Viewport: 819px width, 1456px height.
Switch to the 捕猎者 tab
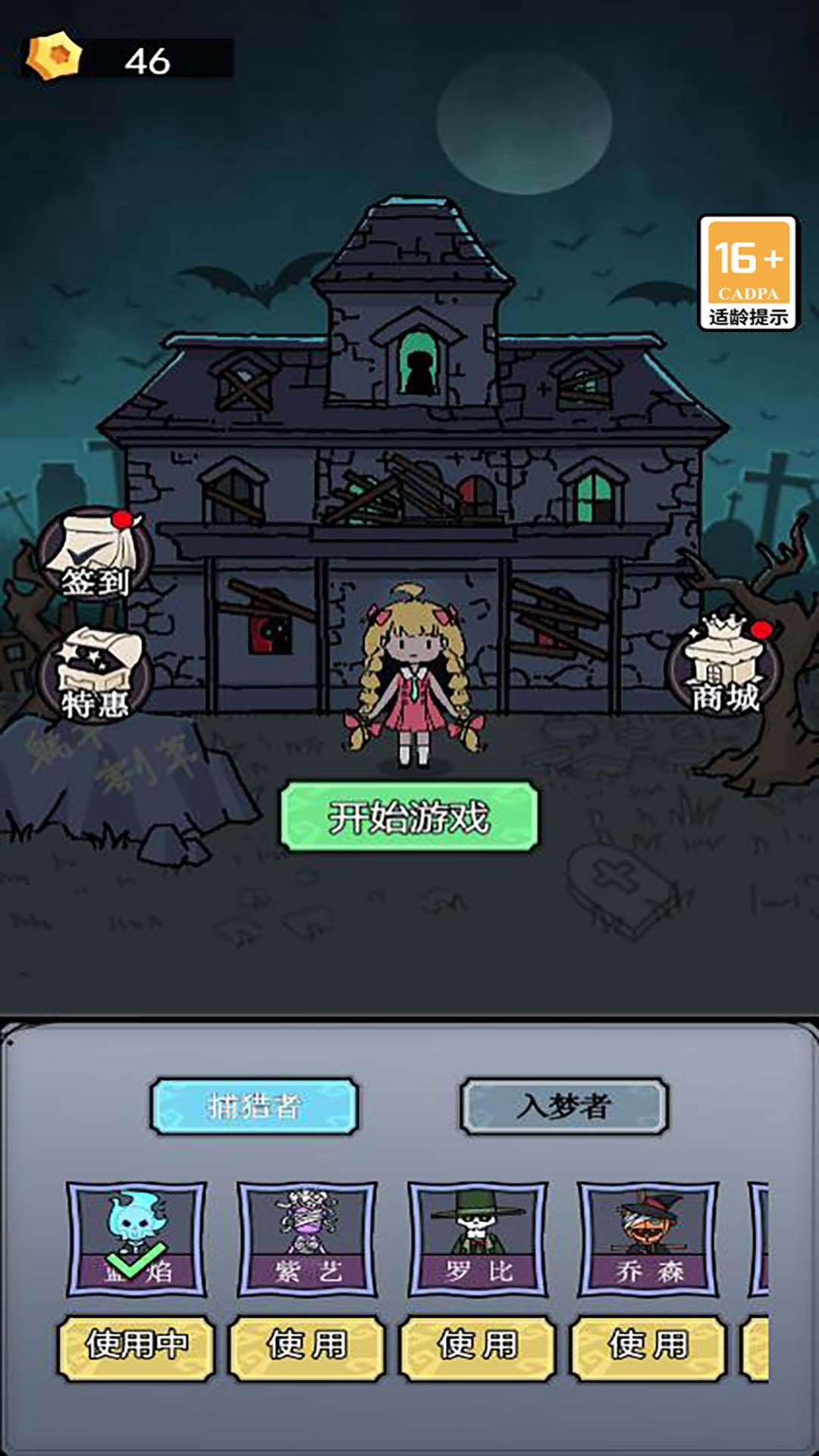[x=254, y=1106]
